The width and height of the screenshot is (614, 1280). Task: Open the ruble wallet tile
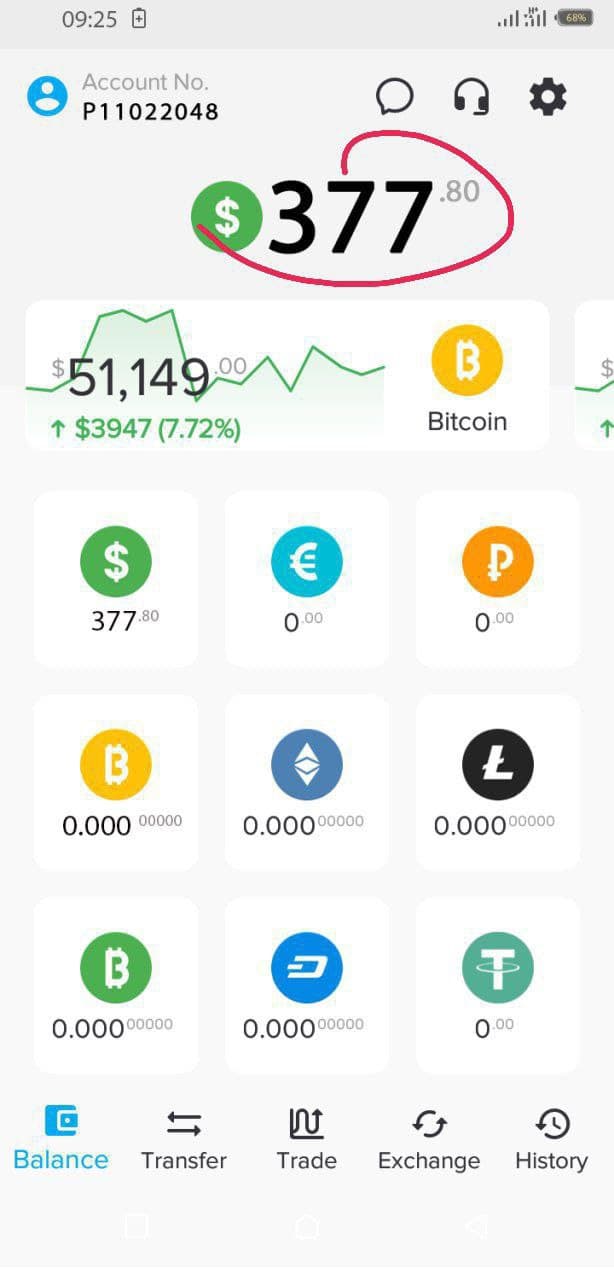point(497,579)
